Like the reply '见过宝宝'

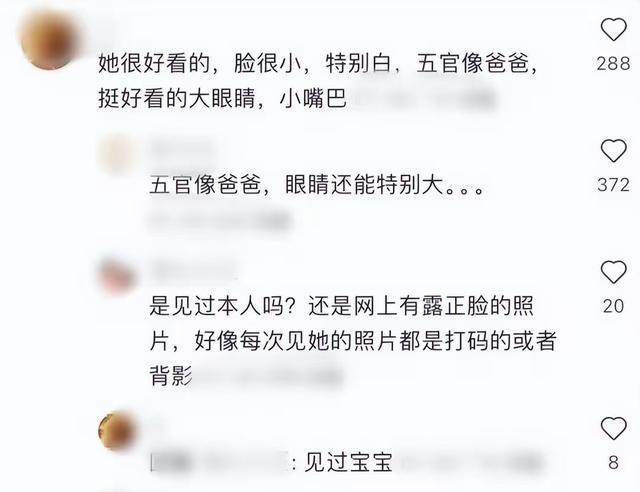(612, 429)
